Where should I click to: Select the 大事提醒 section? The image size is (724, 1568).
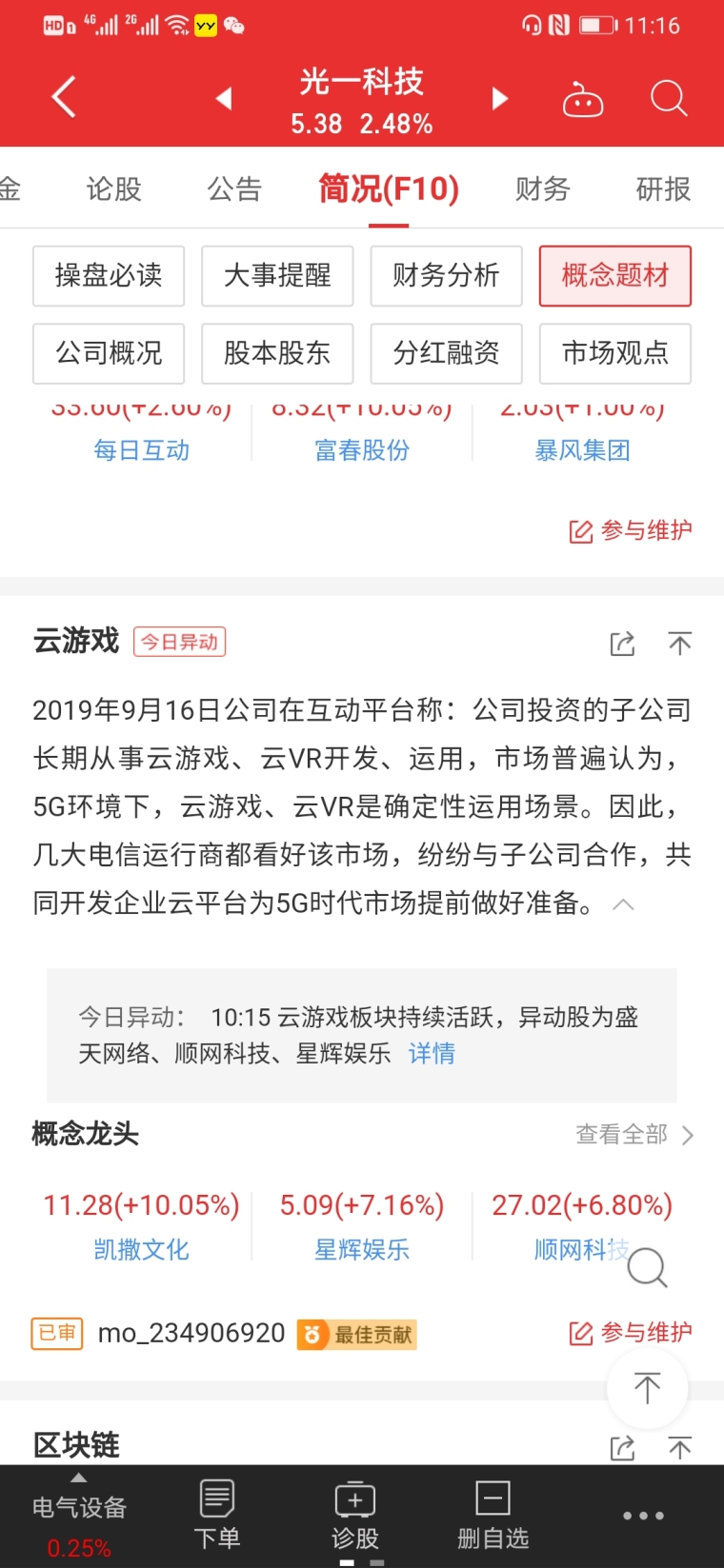[277, 276]
